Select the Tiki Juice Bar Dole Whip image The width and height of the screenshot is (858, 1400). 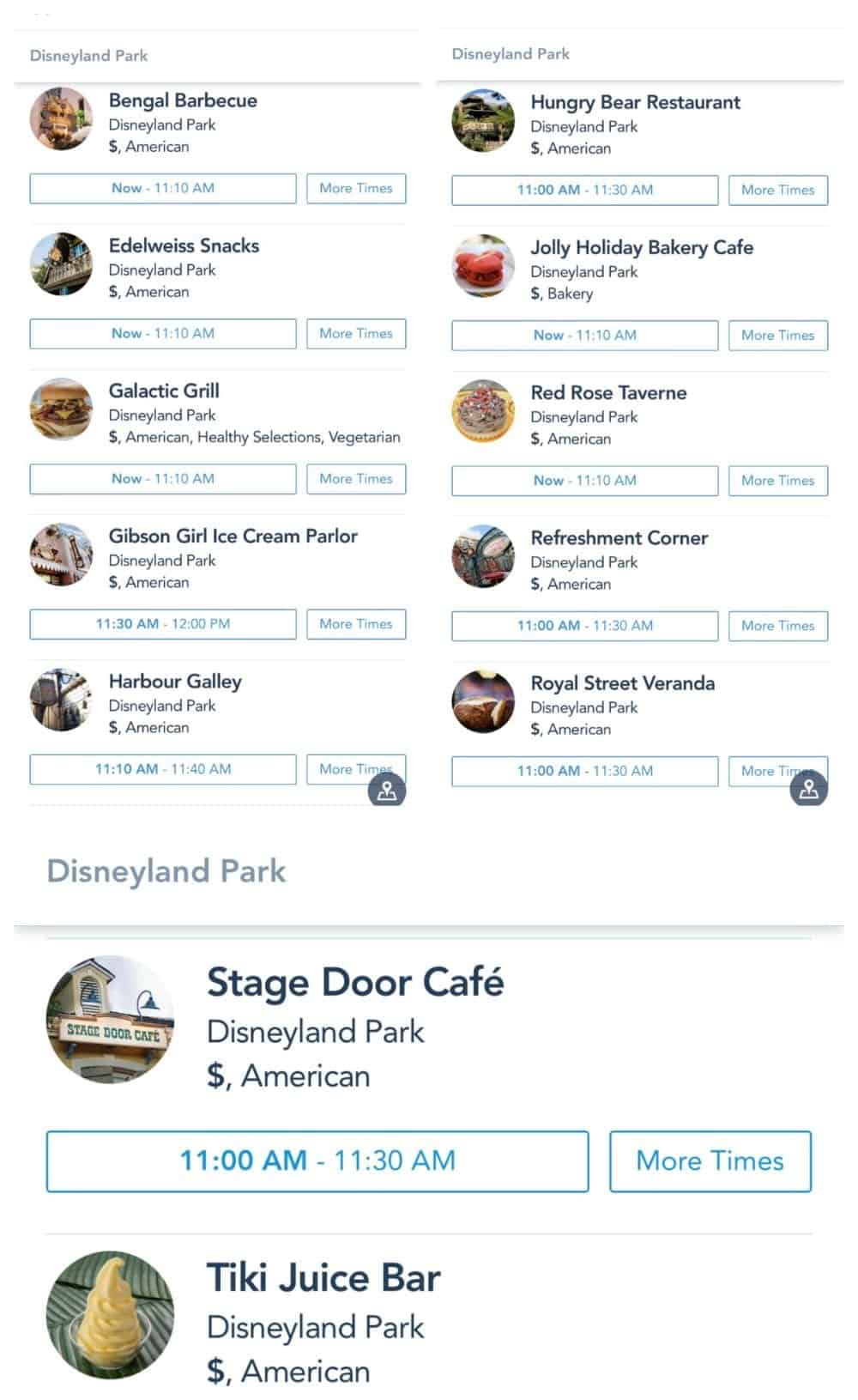point(109,1316)
